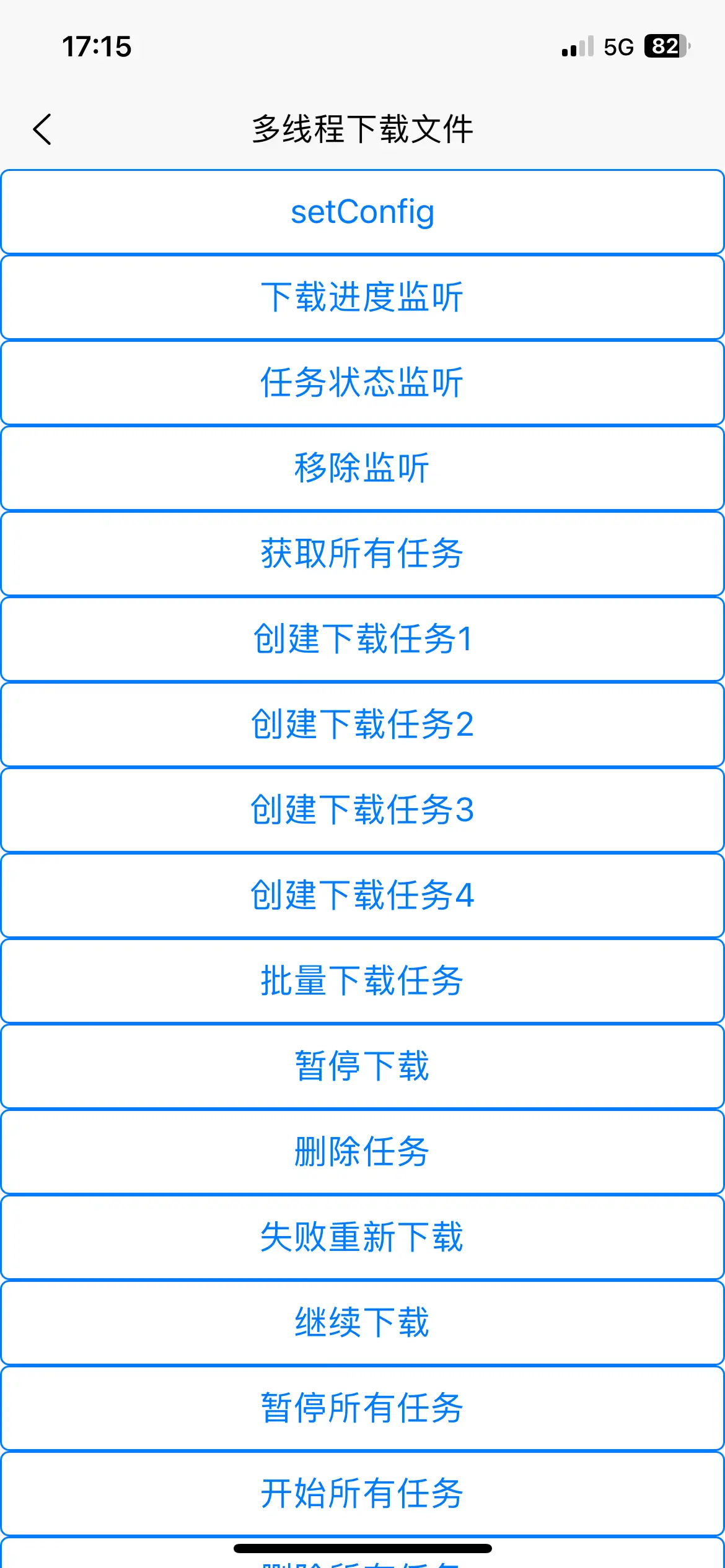Retry using 失败重新下载
The width and height of the screenshot is (725, 1568).
pos(362,1237)
